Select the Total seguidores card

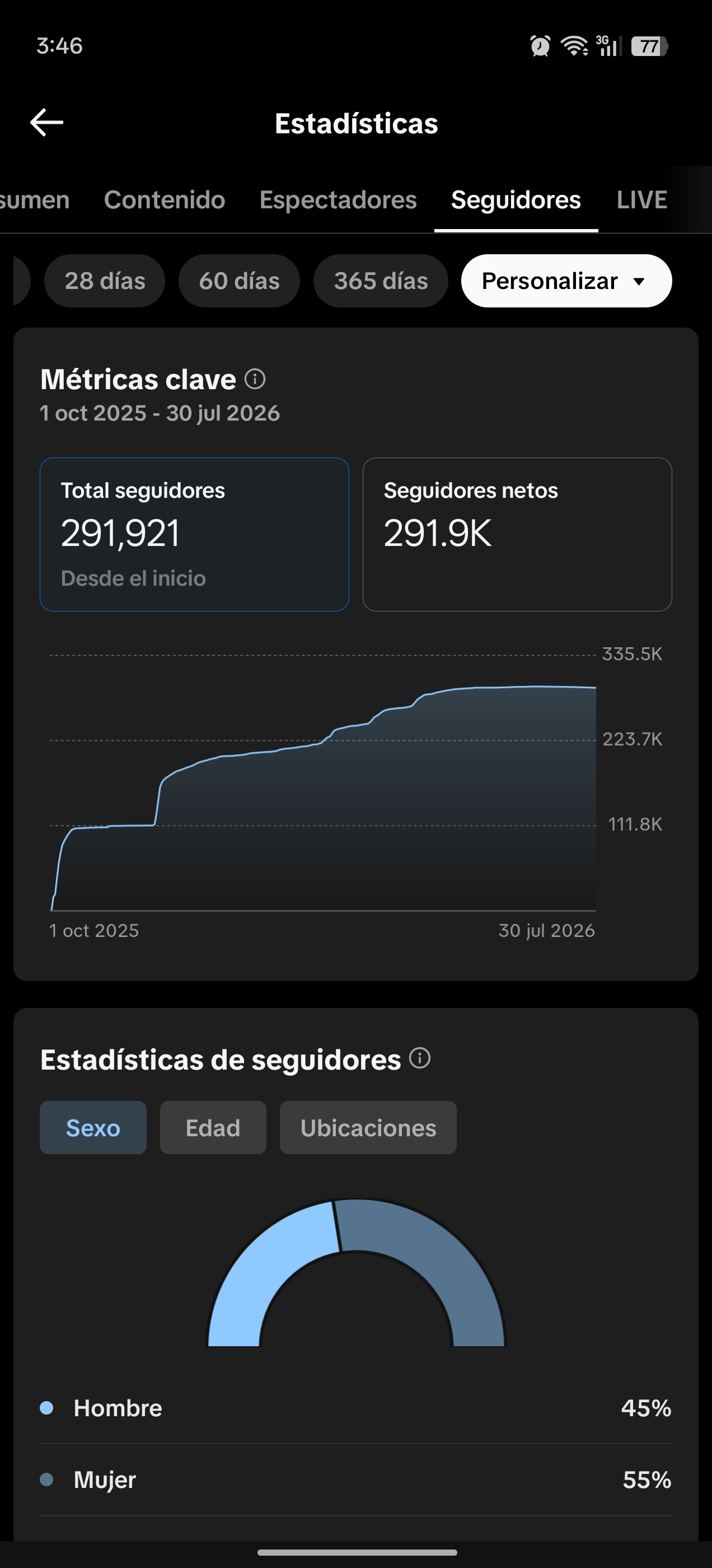point(194,534)
